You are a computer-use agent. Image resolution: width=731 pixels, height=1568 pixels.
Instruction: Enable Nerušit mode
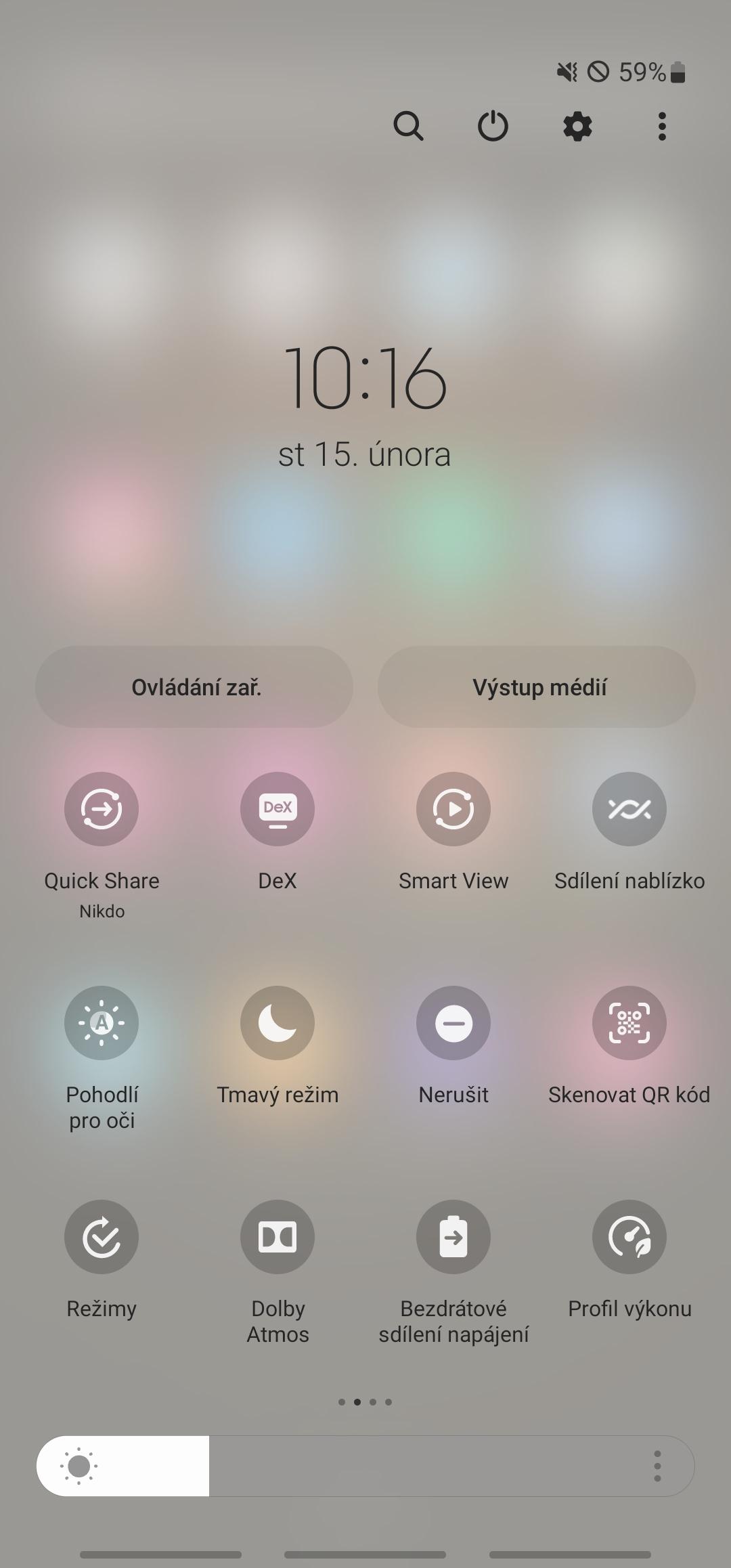[453, 1023]
